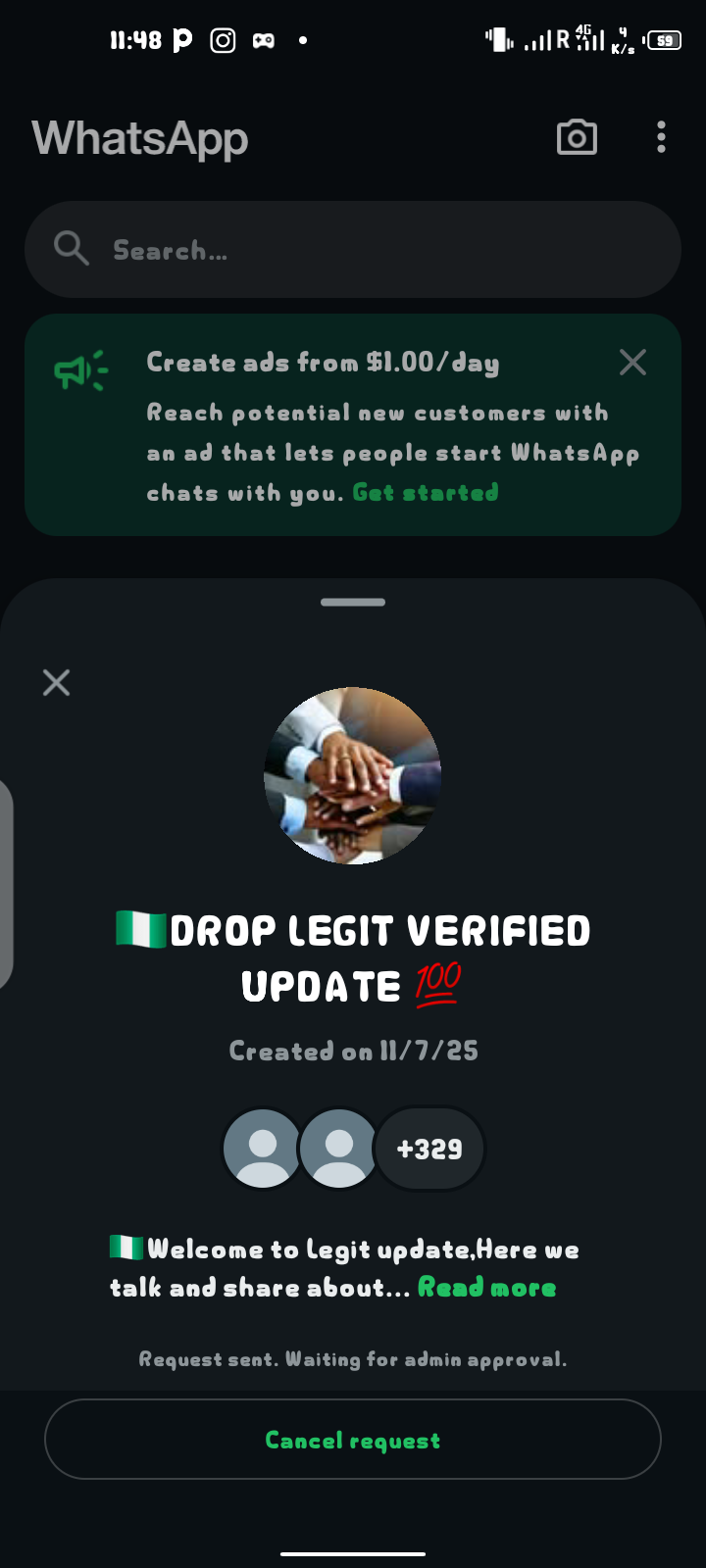Dismiss the Create ads banner
Viewport: 706px width, 1568px height.
tap(632, 363)
